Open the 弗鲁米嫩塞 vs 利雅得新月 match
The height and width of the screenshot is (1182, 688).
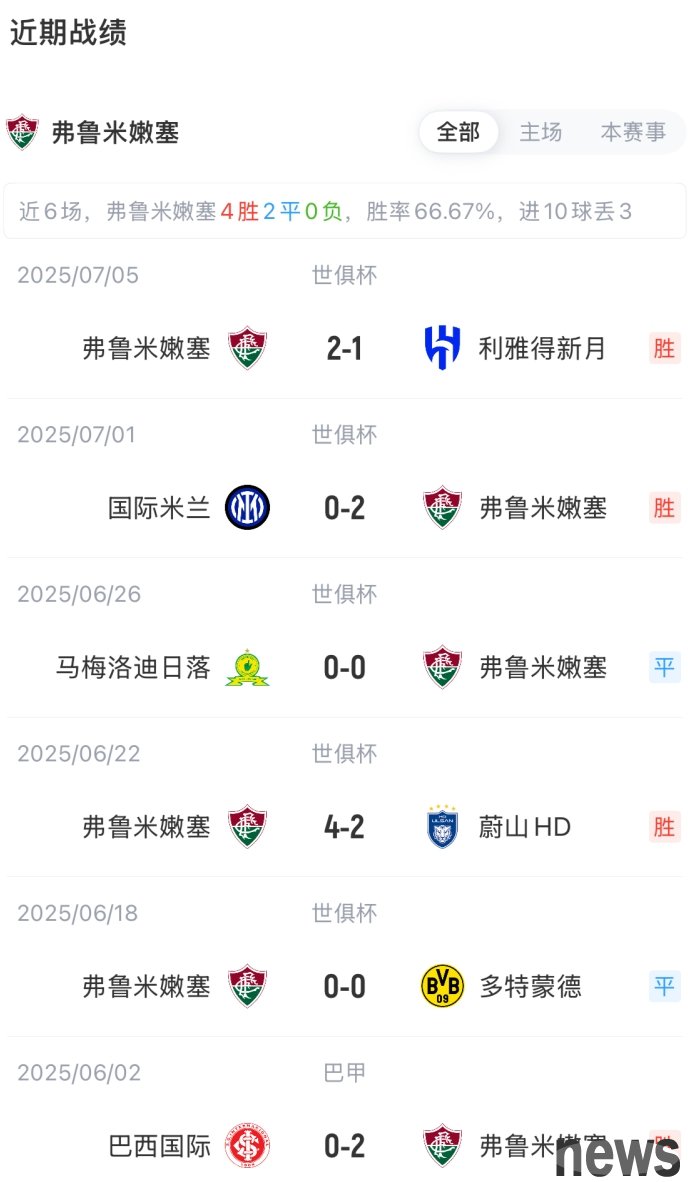coord(344,348)
